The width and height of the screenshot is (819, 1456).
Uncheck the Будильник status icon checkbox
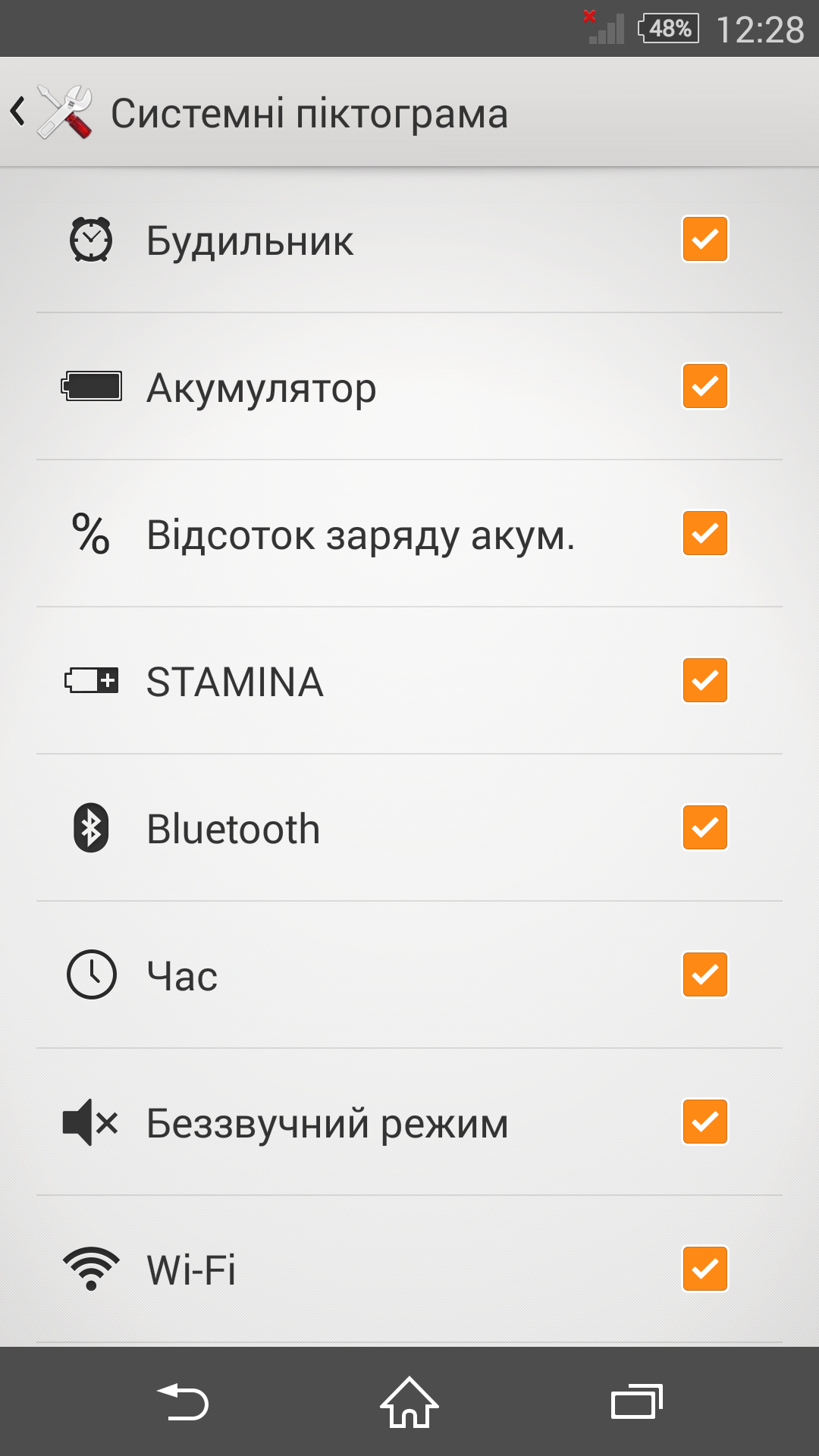705,239
